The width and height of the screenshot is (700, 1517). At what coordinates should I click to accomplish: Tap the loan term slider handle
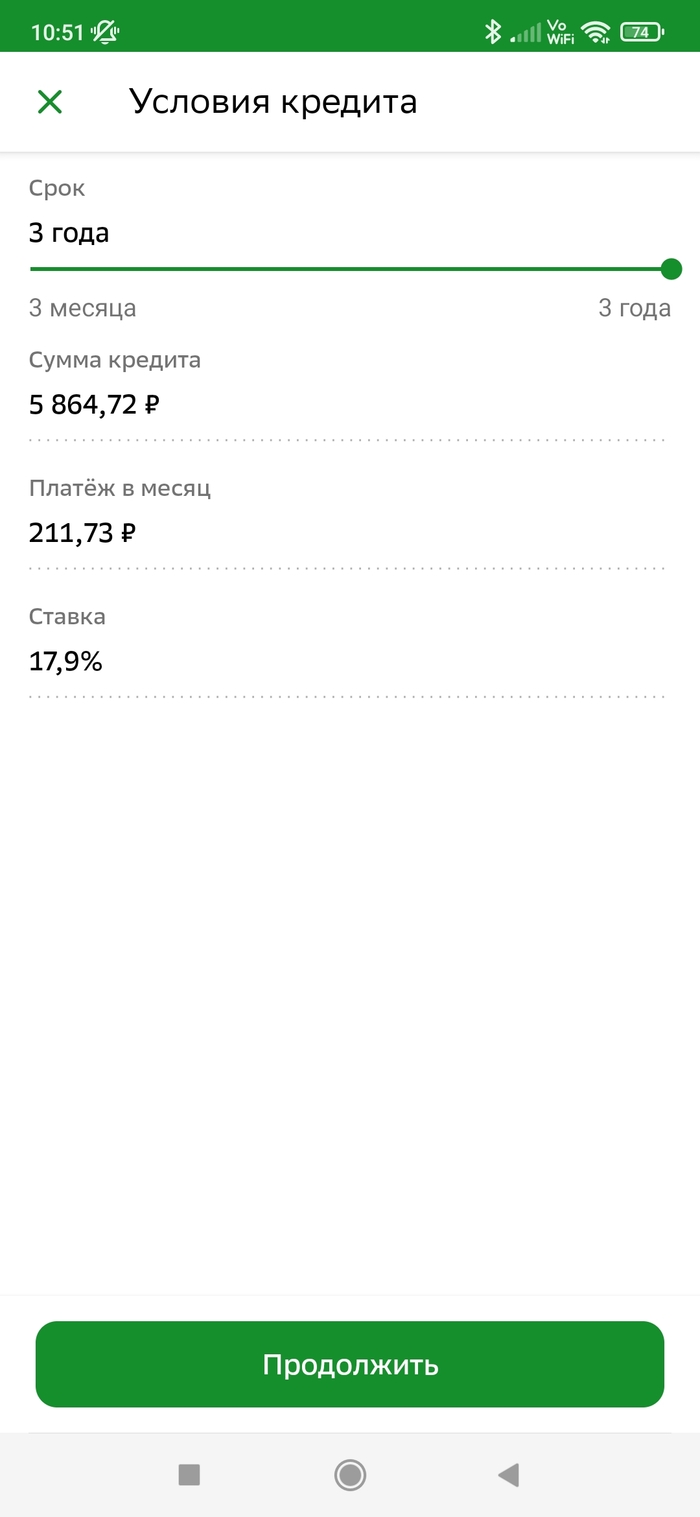[x=671, y=269]
